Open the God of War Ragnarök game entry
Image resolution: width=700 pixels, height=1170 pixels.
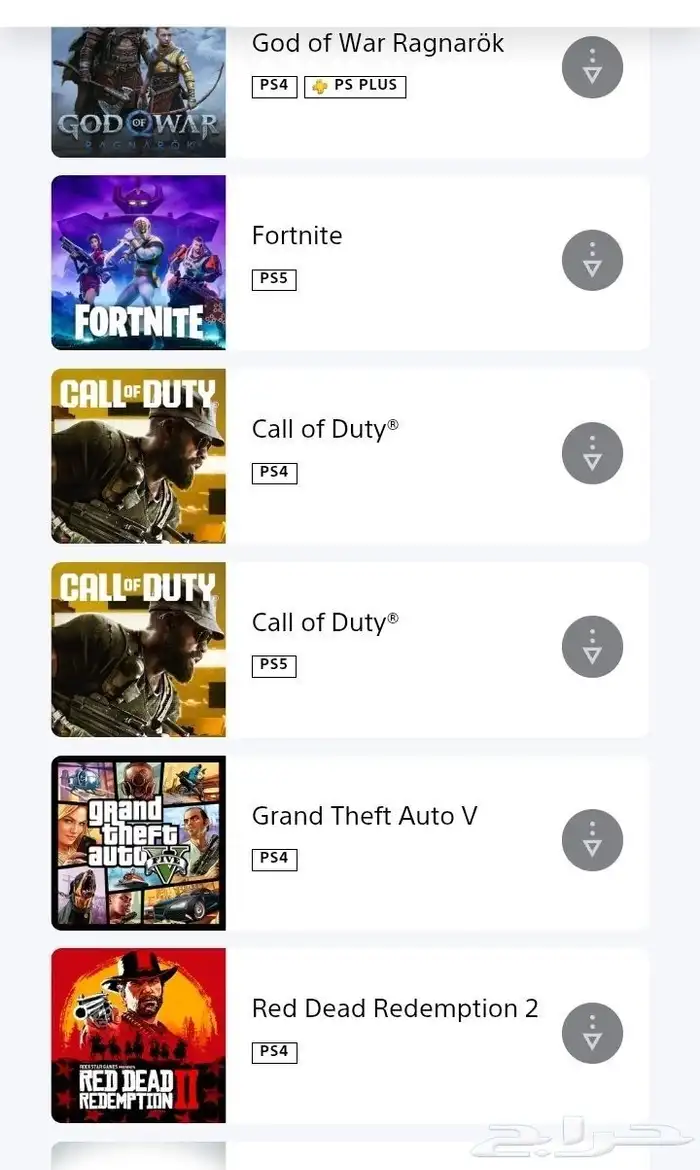coord(377,44)
